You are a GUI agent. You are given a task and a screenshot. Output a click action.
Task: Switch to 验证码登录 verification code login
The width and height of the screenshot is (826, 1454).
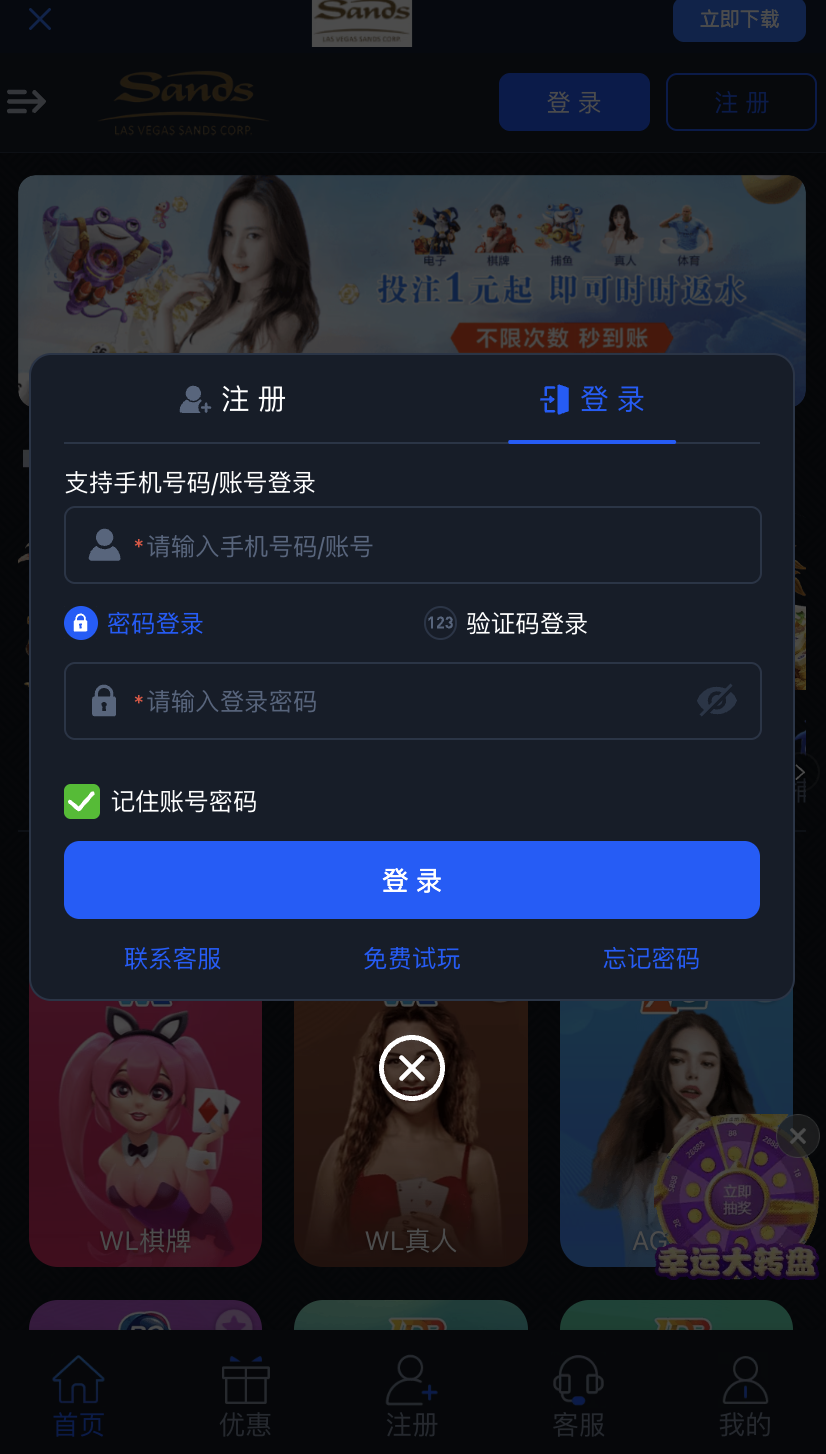click(505, 623)
